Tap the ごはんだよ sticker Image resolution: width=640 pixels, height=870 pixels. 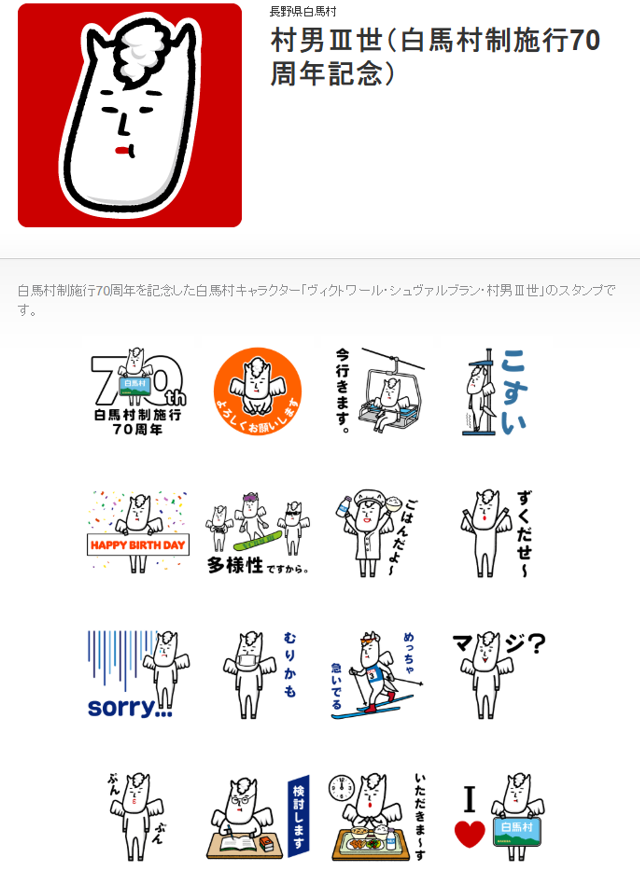pos(377,533)
